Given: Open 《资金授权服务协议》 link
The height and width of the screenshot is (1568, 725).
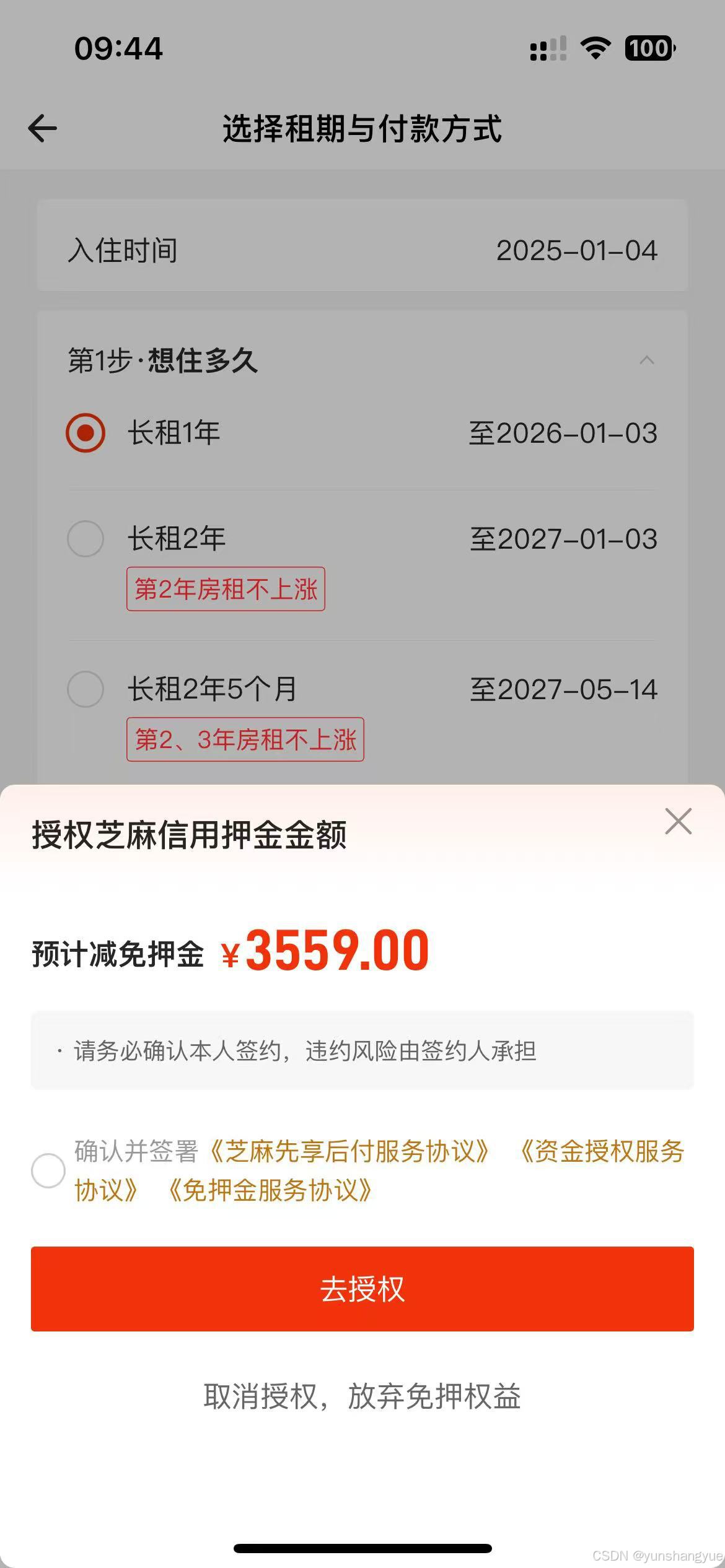Looking at the screenshot, I should coord(601,1152).
